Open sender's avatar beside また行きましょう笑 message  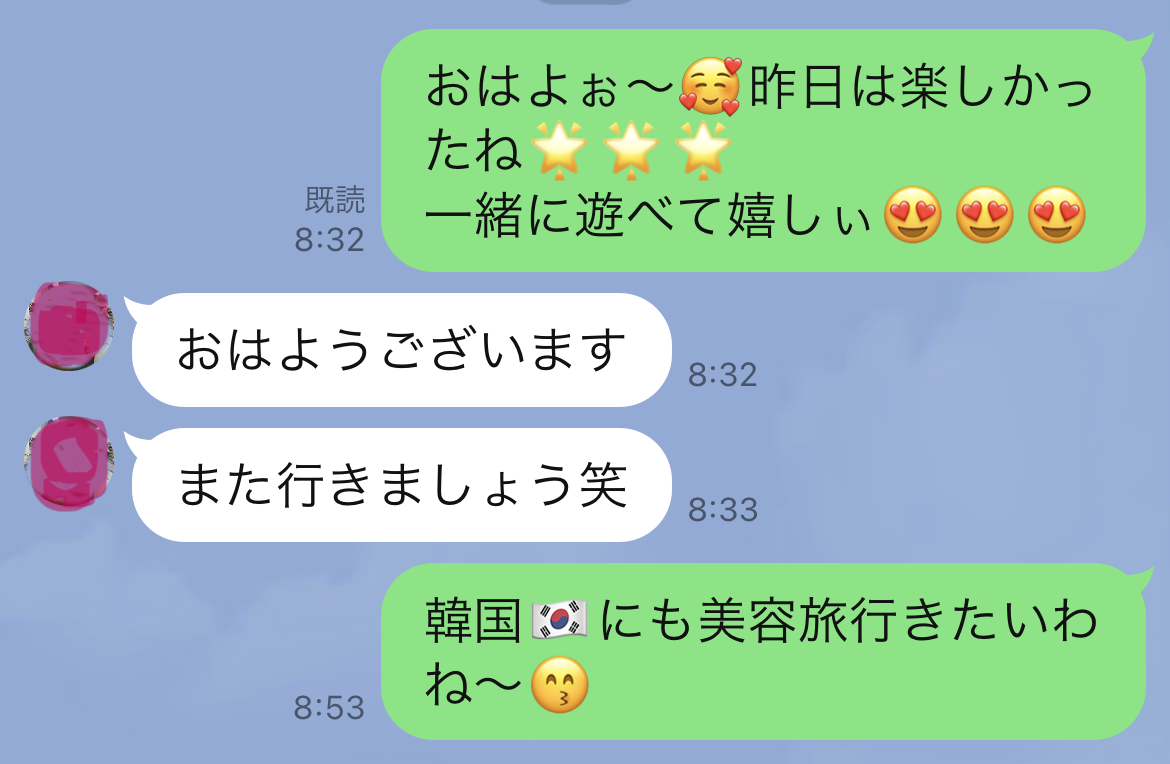(x=68, y=461)
